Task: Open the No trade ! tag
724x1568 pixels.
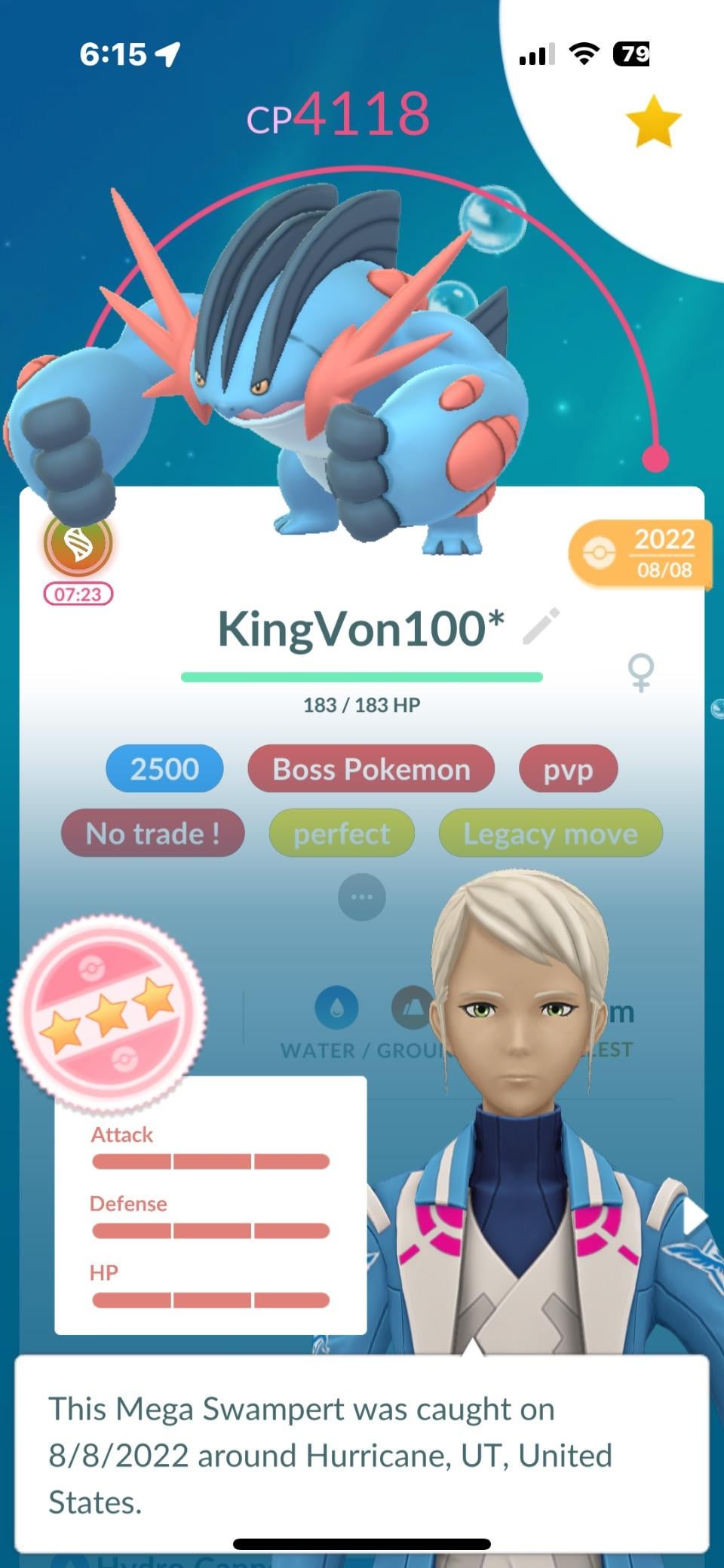Action: [x=153, y=833]
